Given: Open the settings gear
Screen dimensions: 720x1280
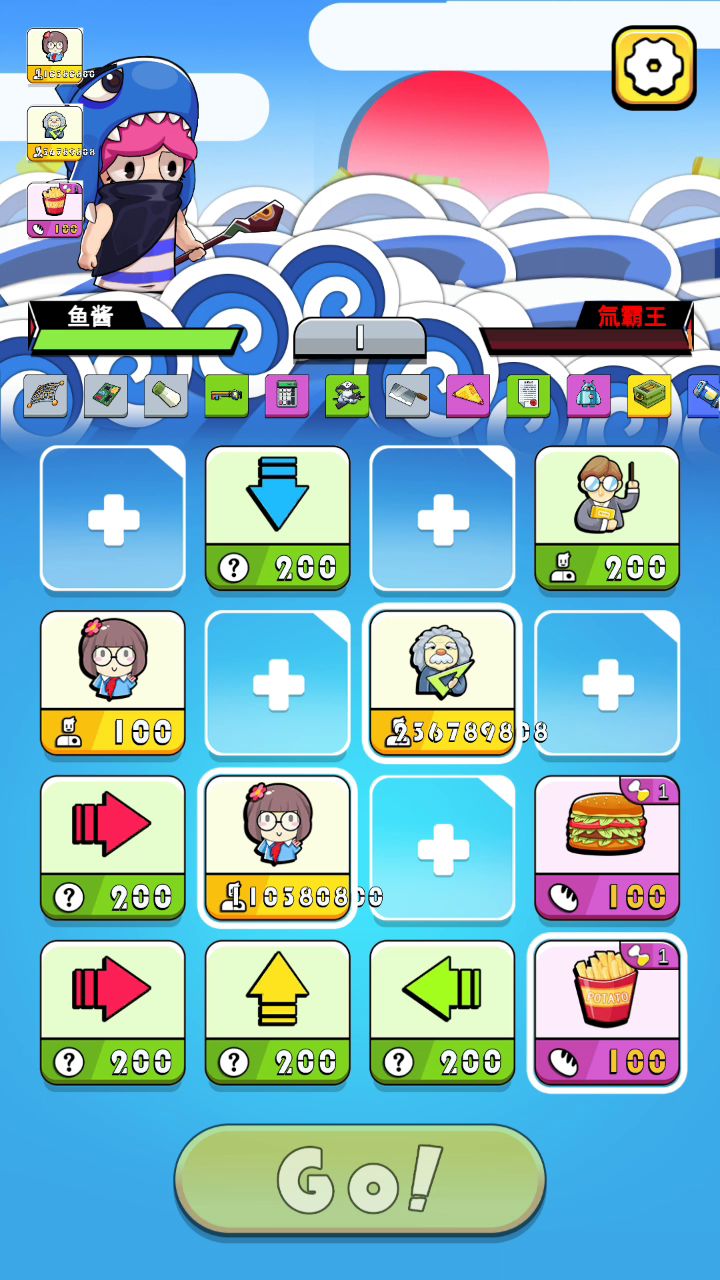Looking at the screenshot, I should point(654,67).
